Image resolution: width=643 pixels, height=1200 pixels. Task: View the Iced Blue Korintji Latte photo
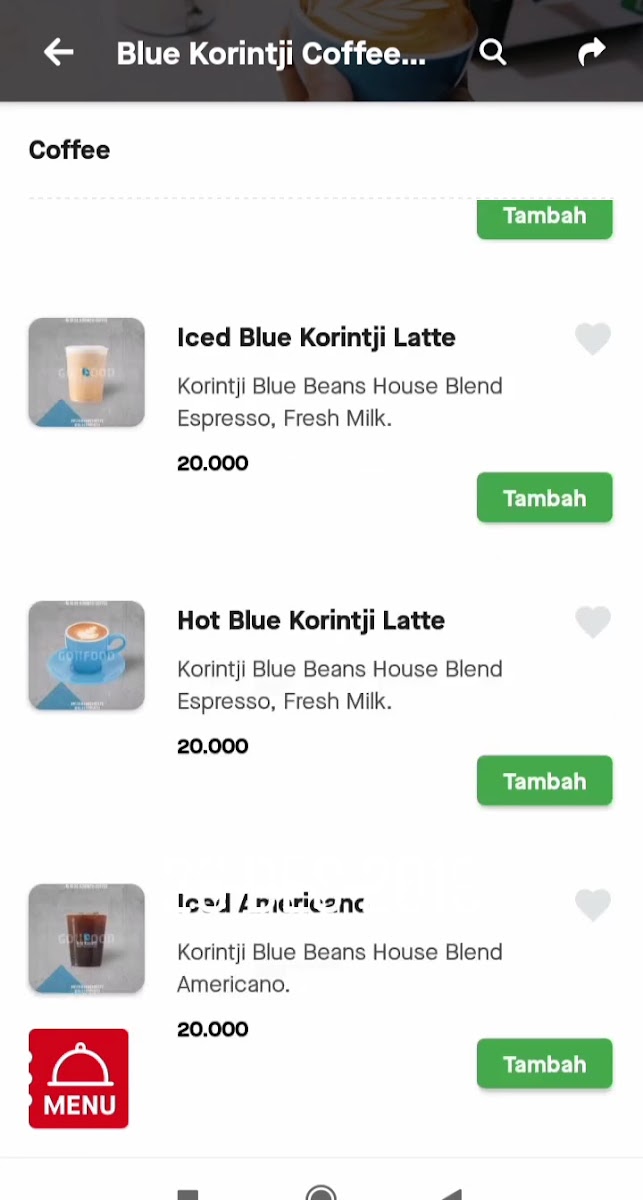coord(87,372)
